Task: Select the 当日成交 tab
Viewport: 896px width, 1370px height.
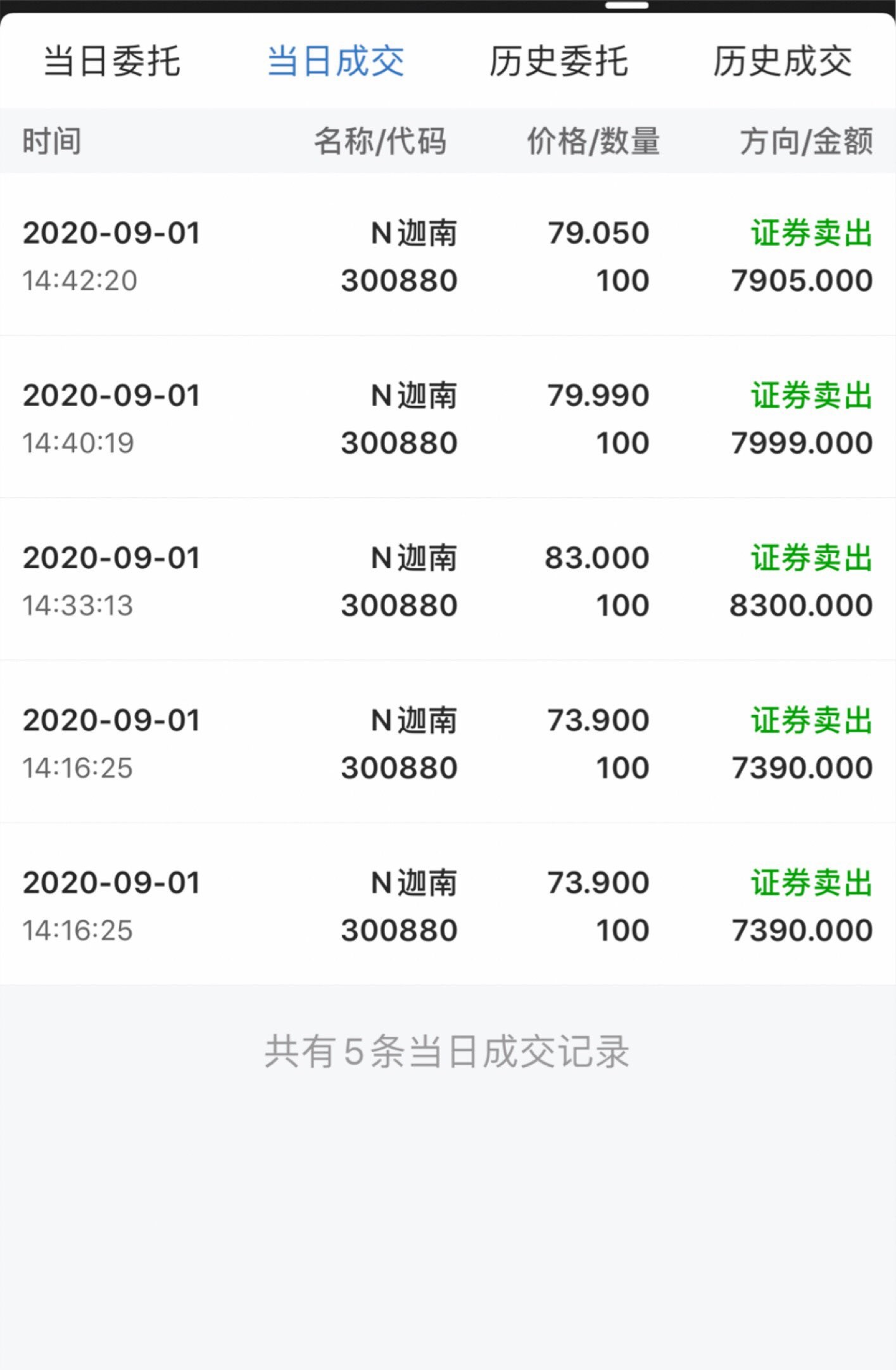Action: (x=336, y=61)
